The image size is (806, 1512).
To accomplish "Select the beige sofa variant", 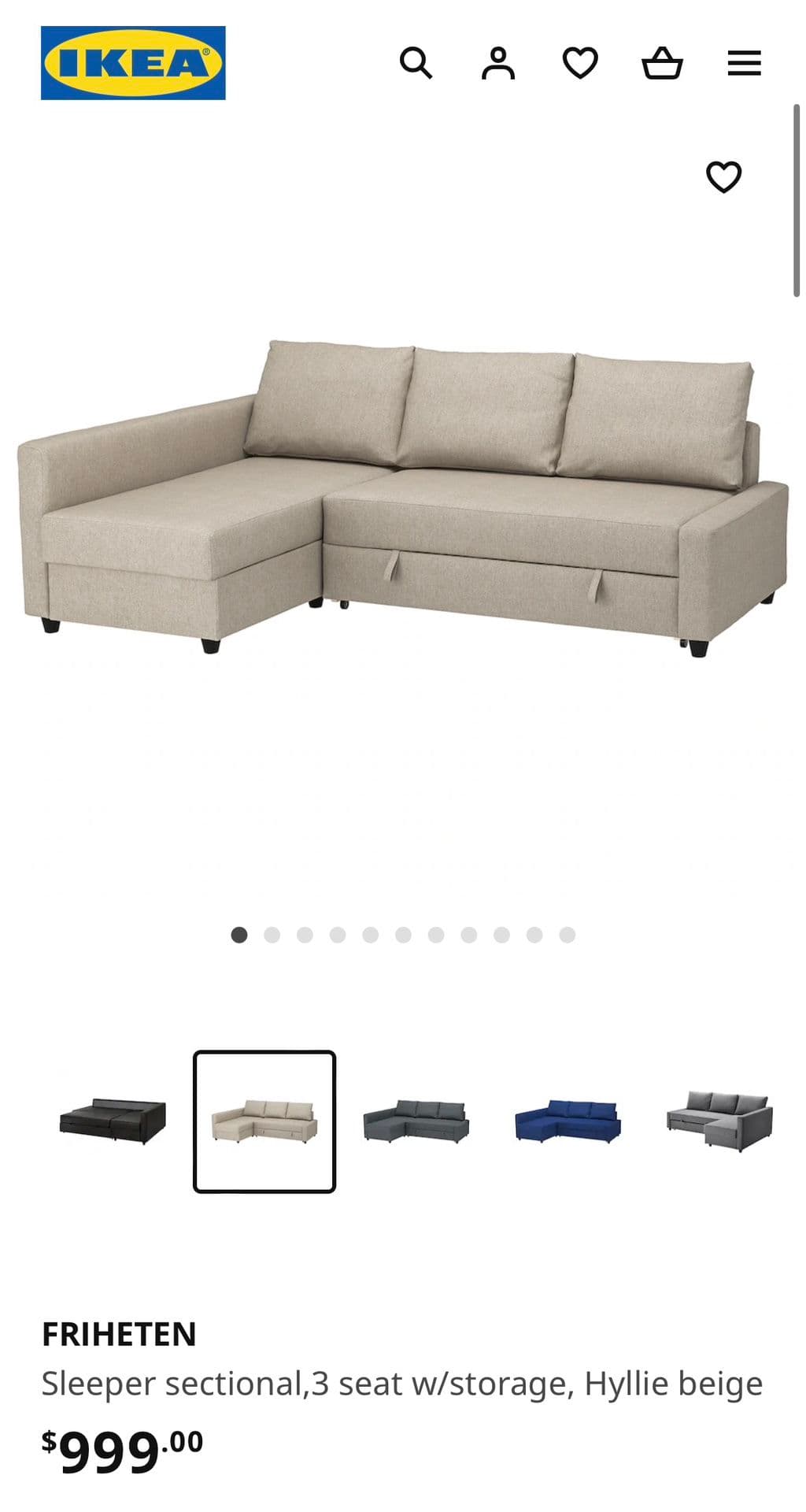I will [264, 1121].
